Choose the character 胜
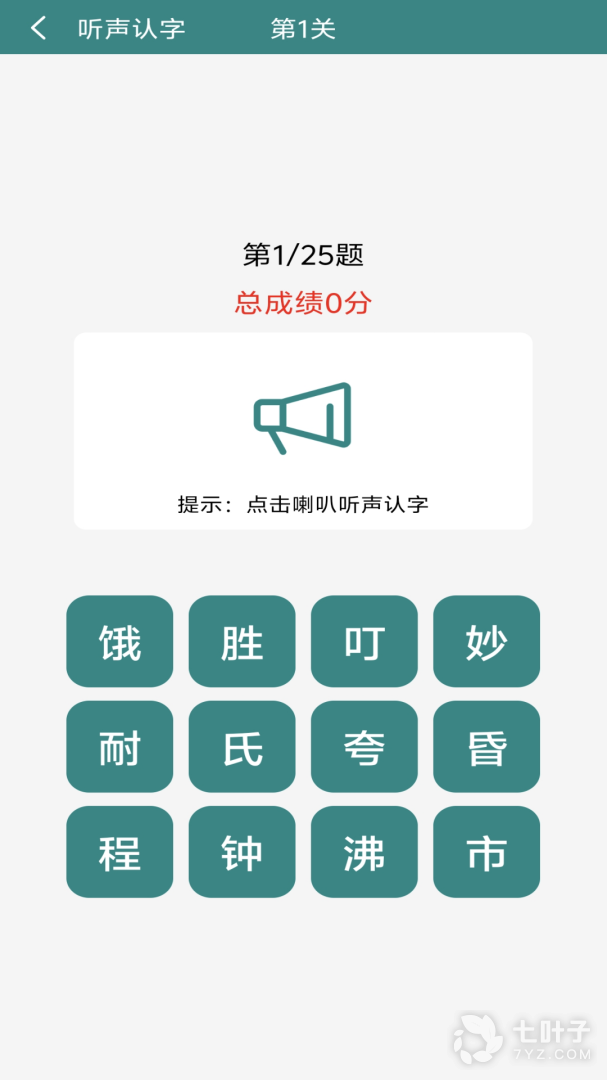 242,642
